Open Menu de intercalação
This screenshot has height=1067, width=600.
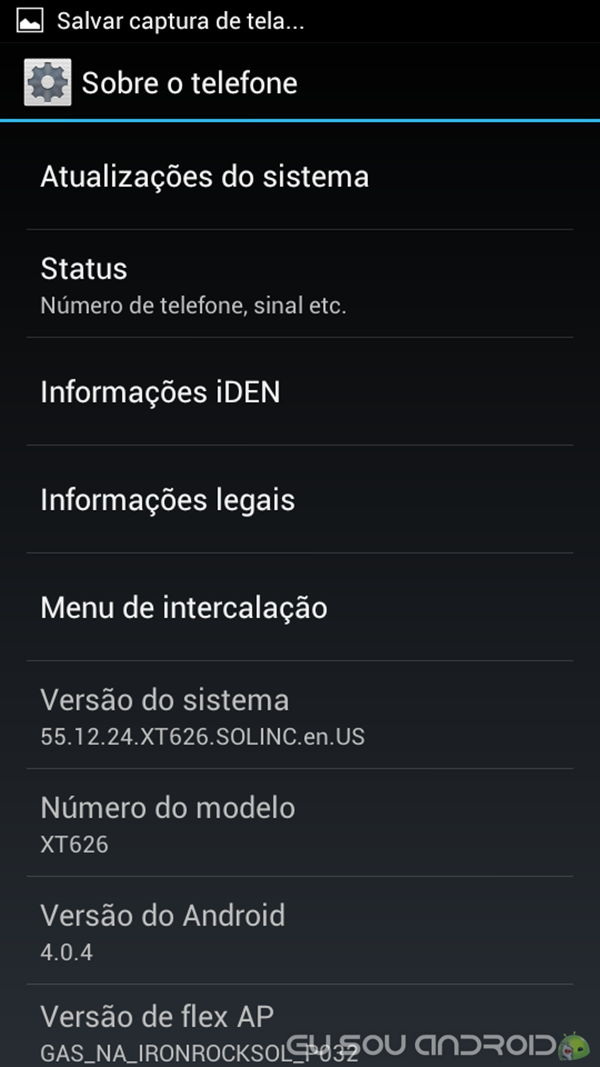[x=299, y=607]
